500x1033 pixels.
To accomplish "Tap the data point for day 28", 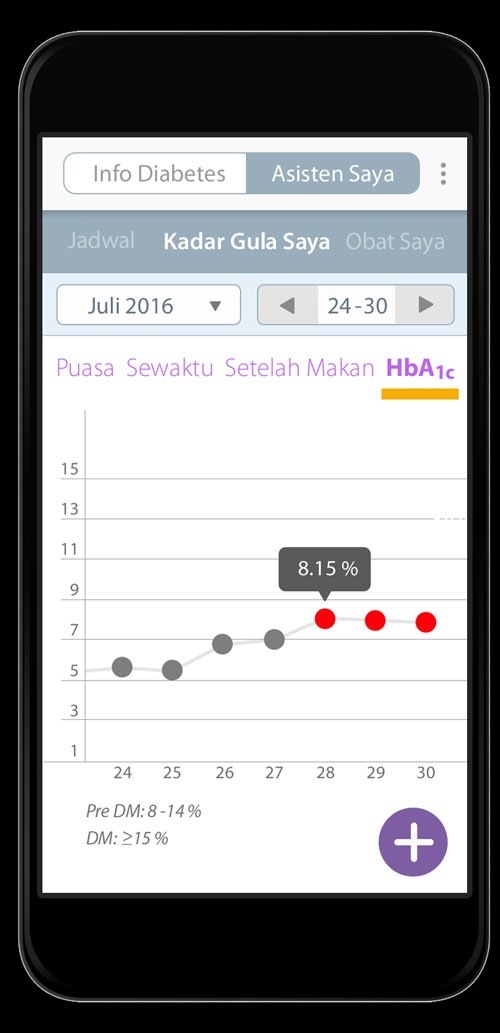I will click(325, 619).
